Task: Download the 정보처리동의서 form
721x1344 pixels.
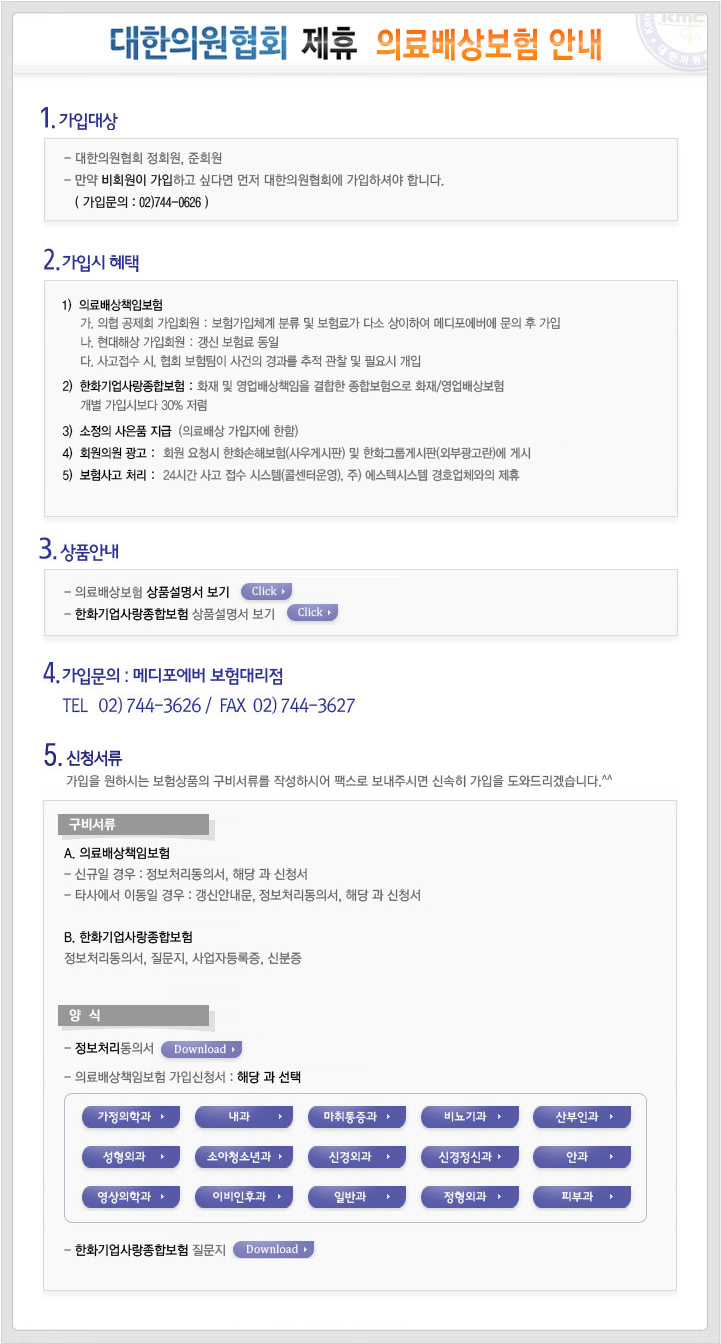Action: pos(202,1049)
